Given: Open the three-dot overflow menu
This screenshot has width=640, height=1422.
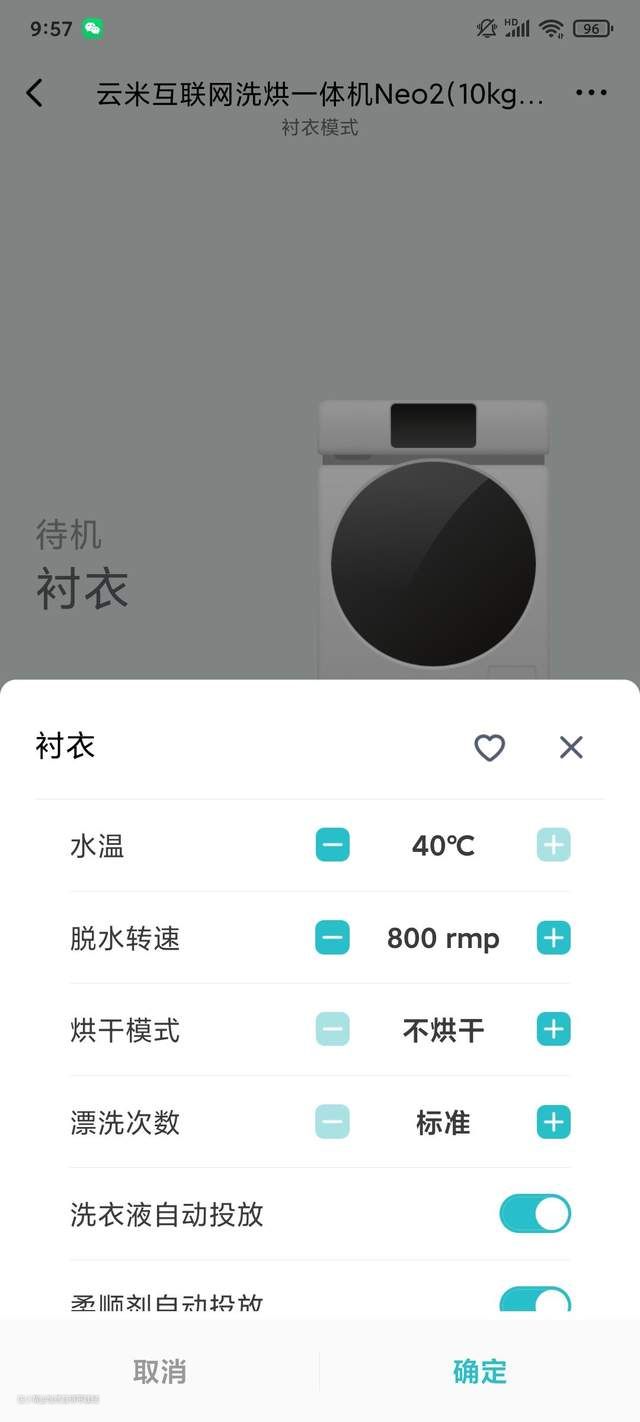Looking at the screenshot, I should click(x=591, y=93).
